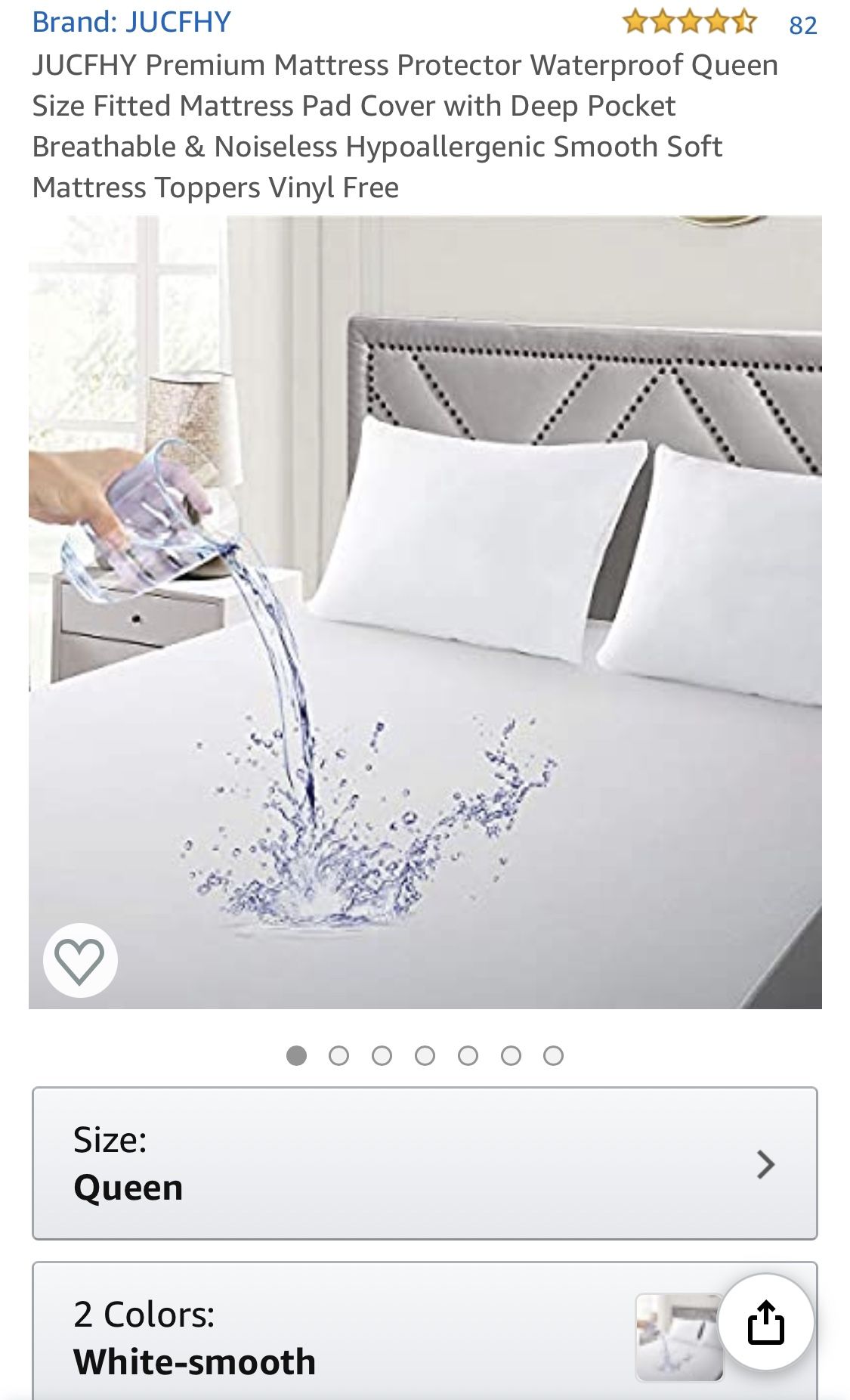Open the Brand: JUCFHY link
This screenshot has height=1400, width=850.
tap(127, 22)
